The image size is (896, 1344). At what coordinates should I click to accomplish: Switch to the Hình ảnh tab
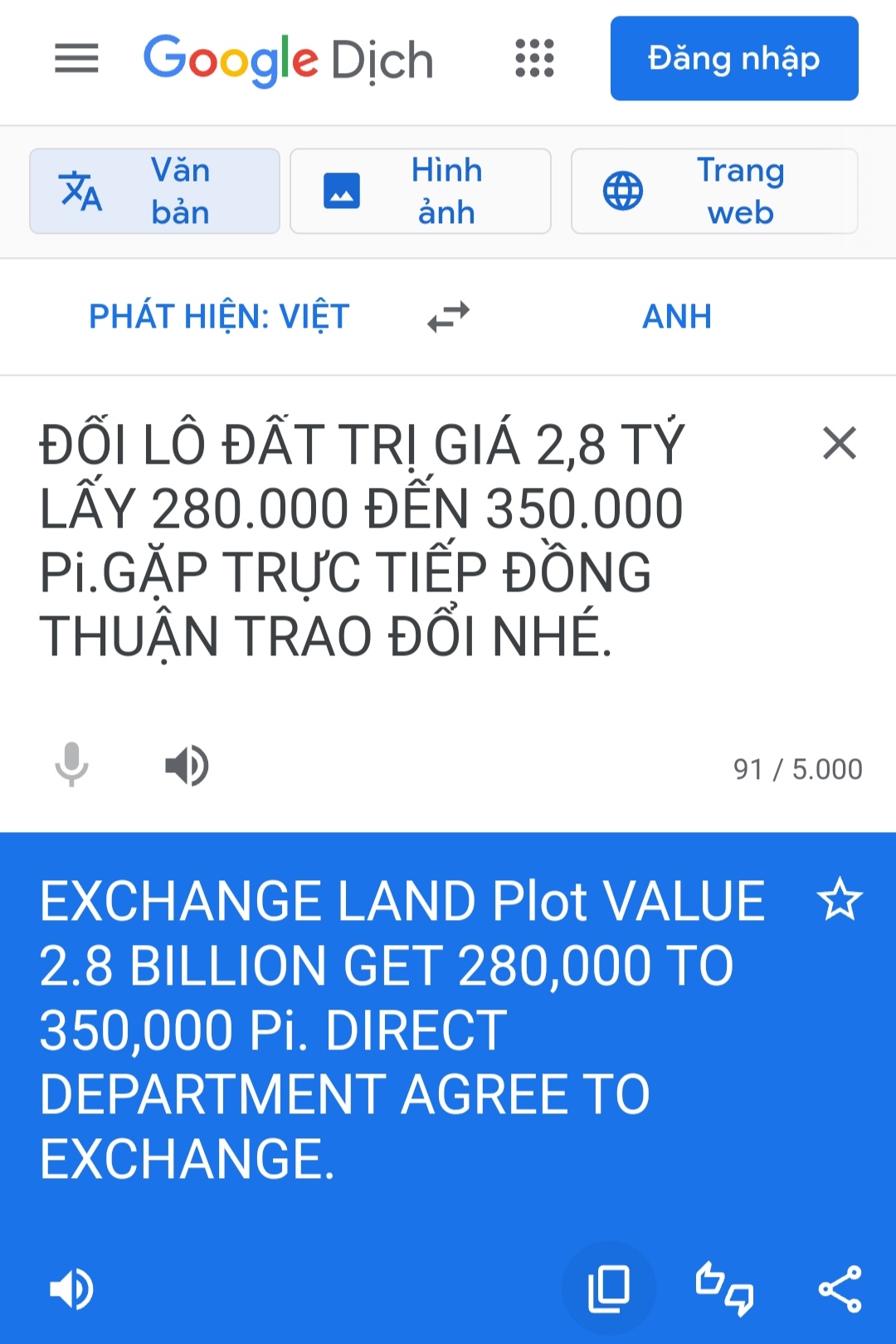(421, 192)
